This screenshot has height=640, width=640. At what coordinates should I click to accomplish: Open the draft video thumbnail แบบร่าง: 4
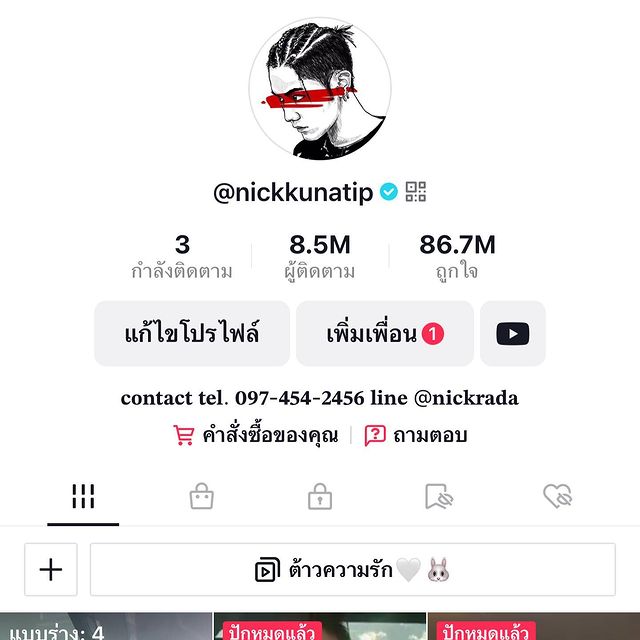click(105, 628)
